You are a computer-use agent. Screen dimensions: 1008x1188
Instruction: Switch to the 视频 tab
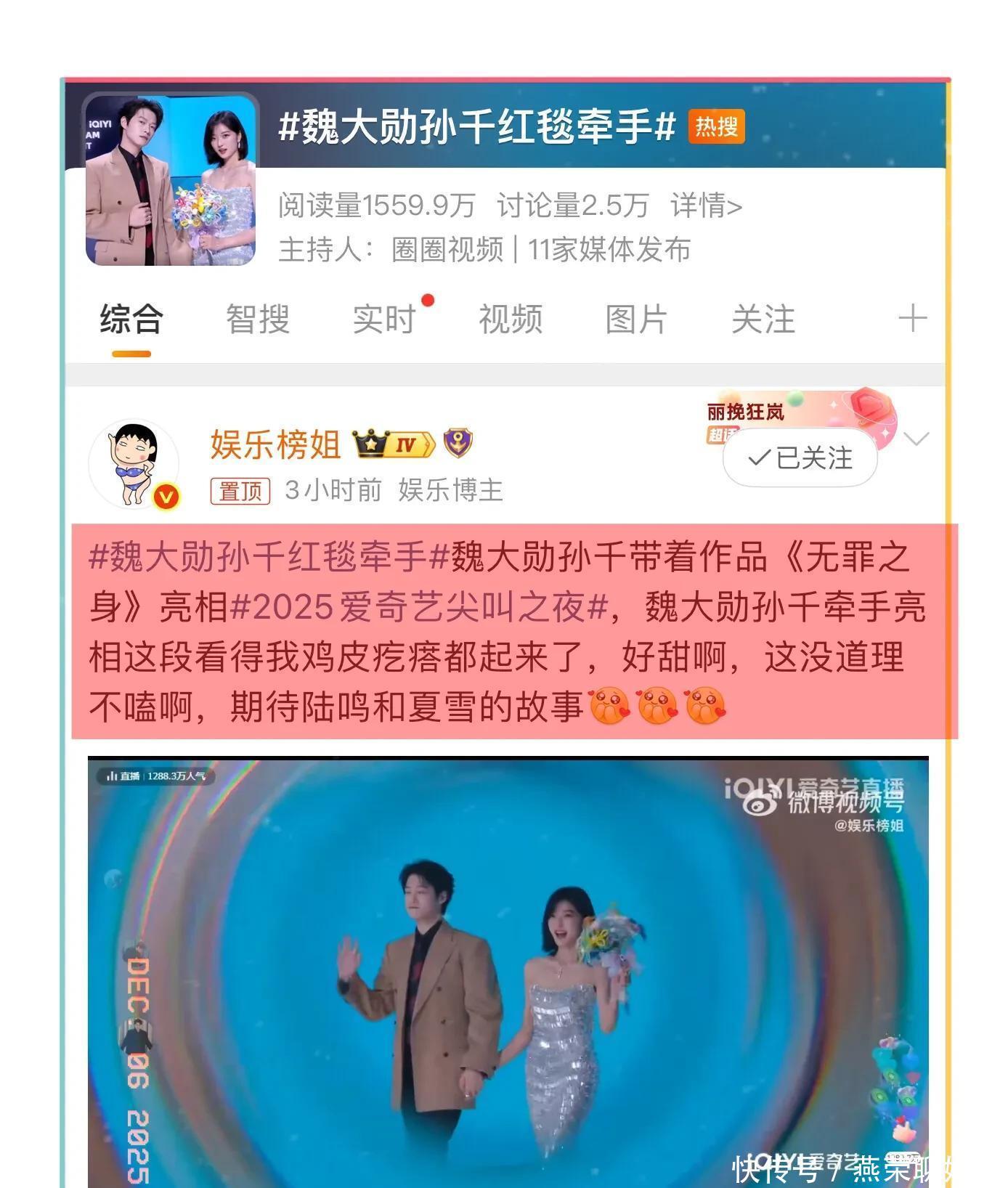pyautogui.click(x=511, y=320)
